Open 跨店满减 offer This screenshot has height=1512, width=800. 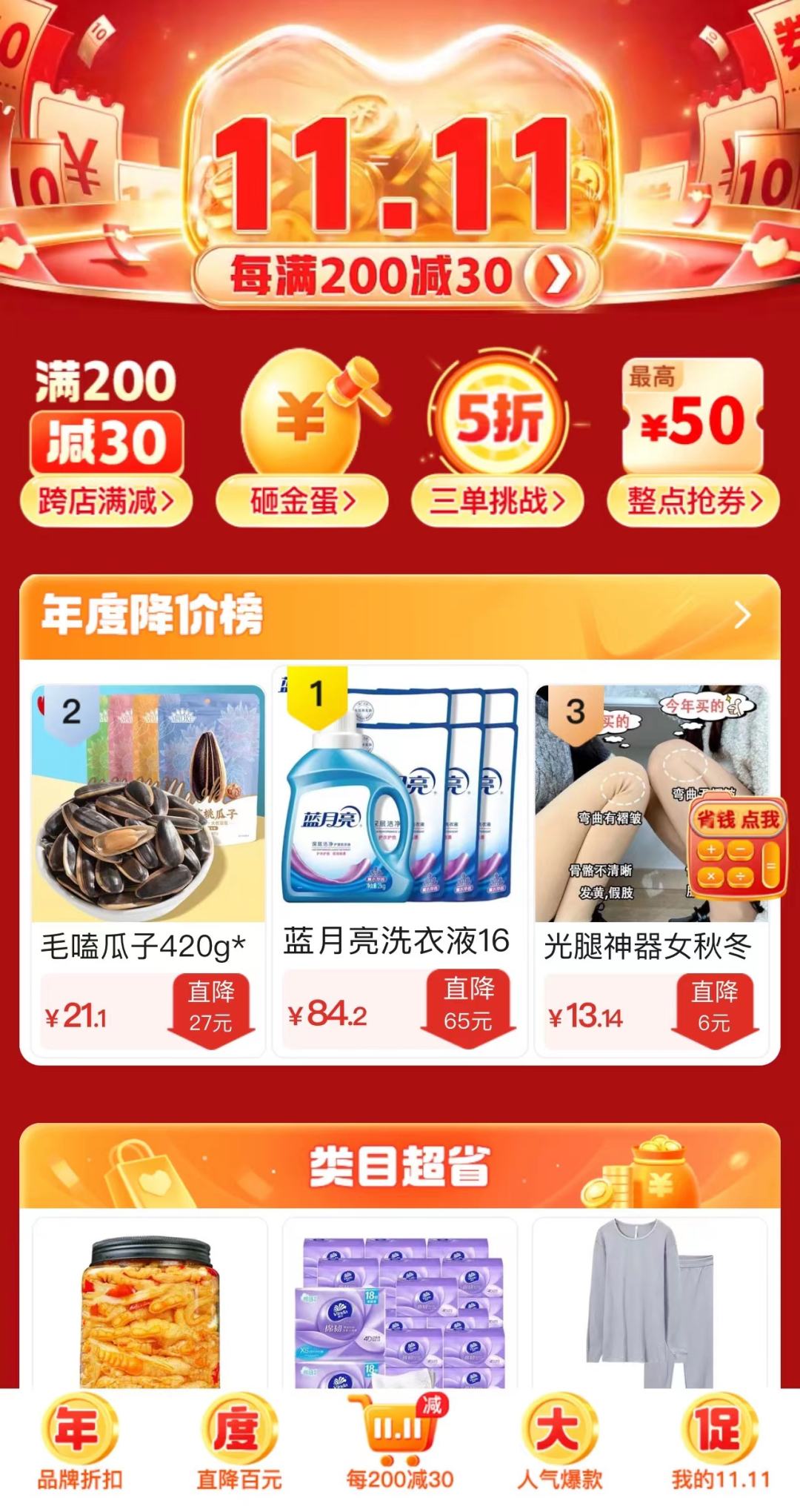tap(106, 501)
